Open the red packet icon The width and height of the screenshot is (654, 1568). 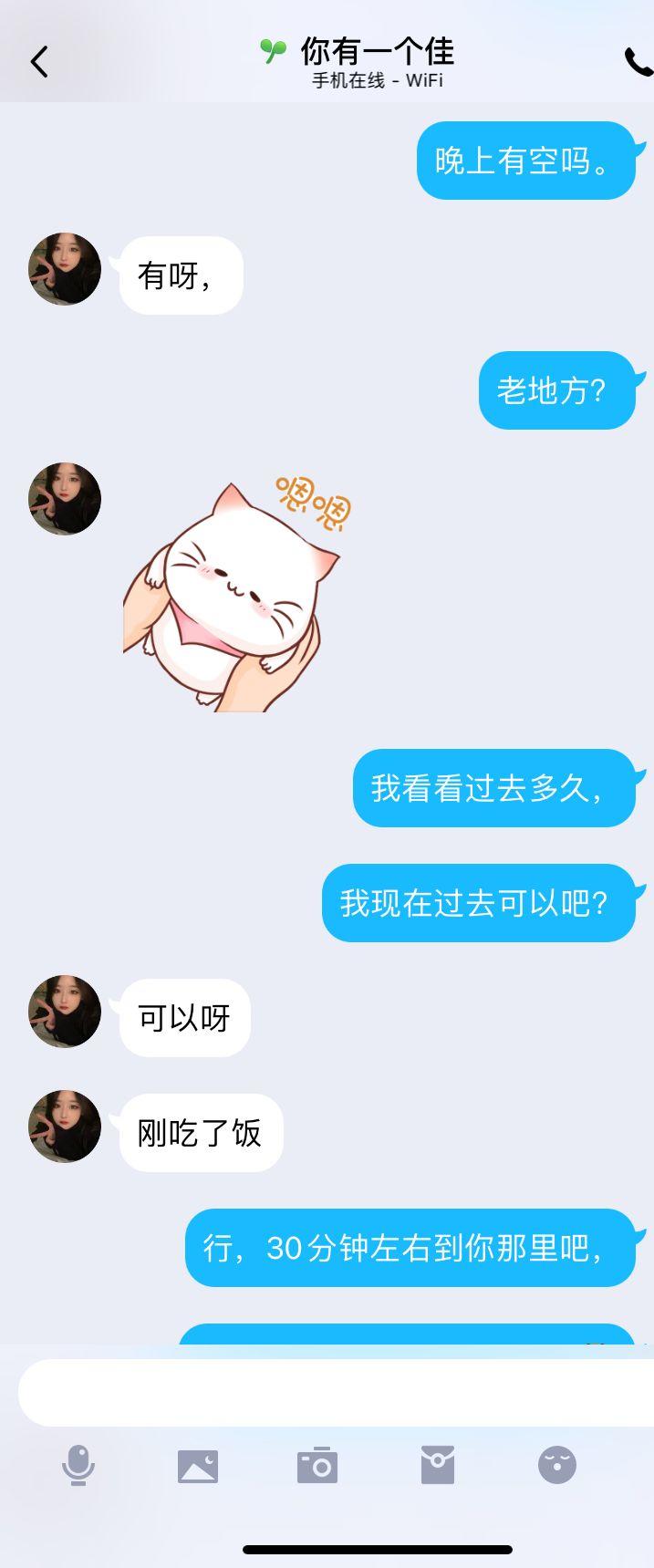click(x=438, y=1466)
